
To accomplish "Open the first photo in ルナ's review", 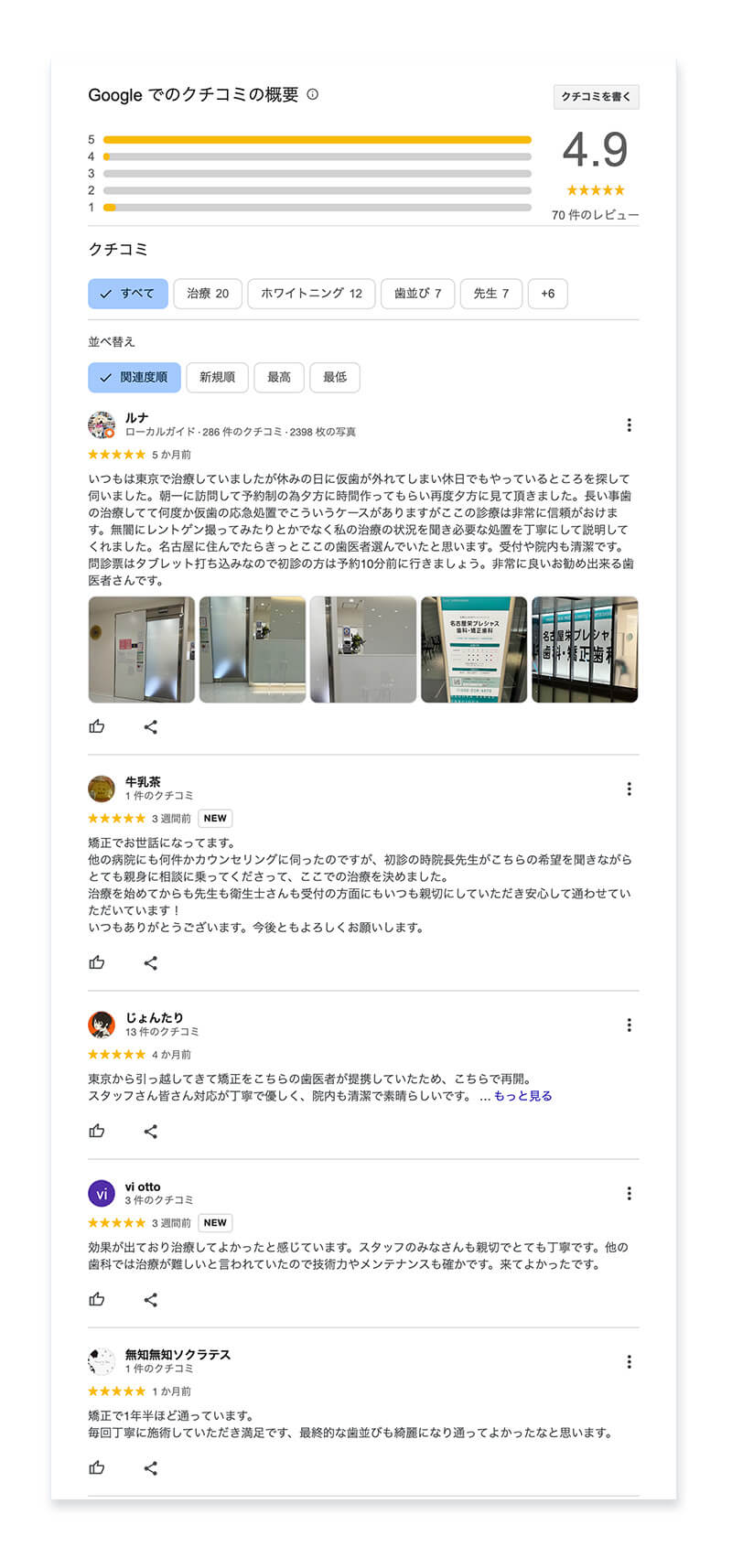I will [142, 650].
